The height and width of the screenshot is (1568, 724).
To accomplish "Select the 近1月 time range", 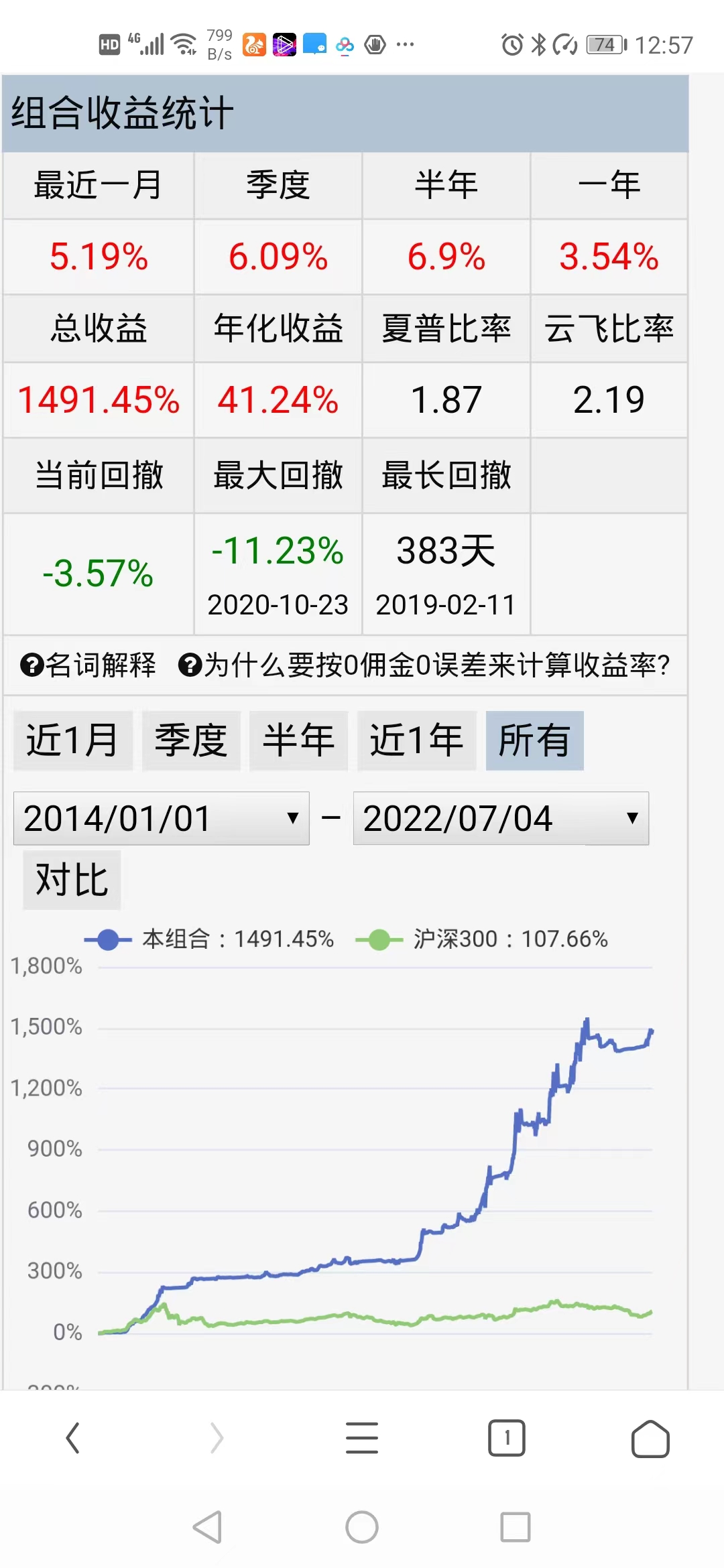I will [72, 740].
